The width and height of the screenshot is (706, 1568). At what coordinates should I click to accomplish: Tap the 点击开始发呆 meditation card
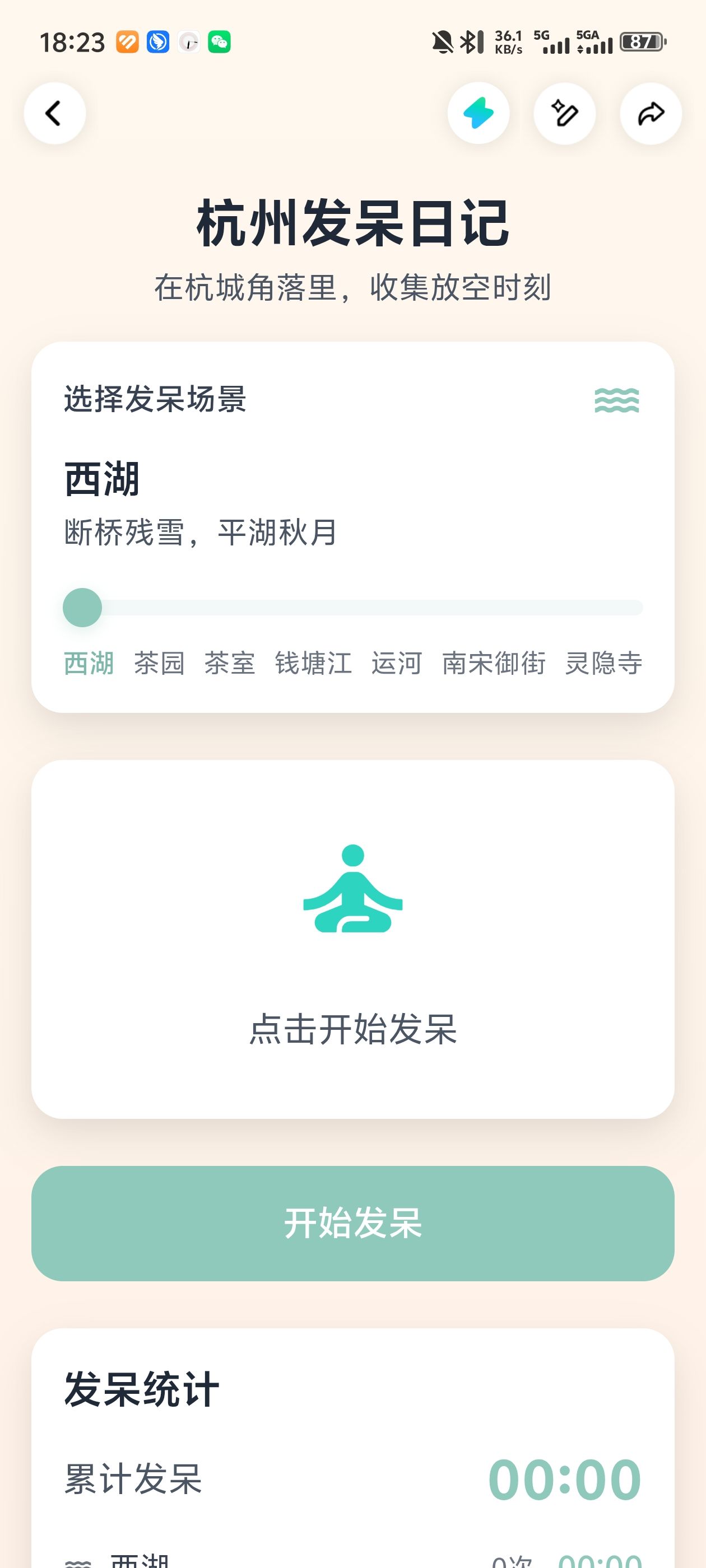click(x=352, y=939)
